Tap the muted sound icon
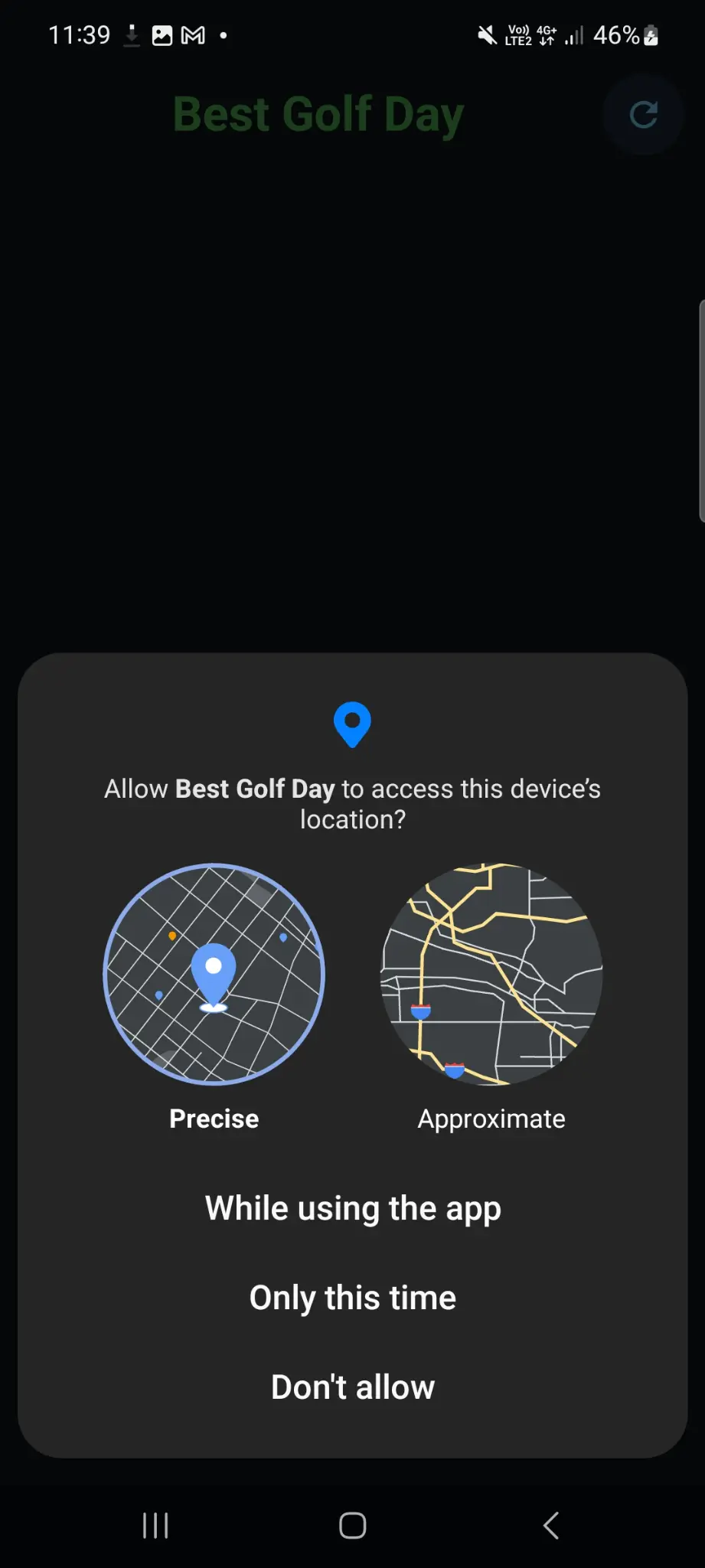The width and height of the screenshot is (705, 1568). point(488,34)
